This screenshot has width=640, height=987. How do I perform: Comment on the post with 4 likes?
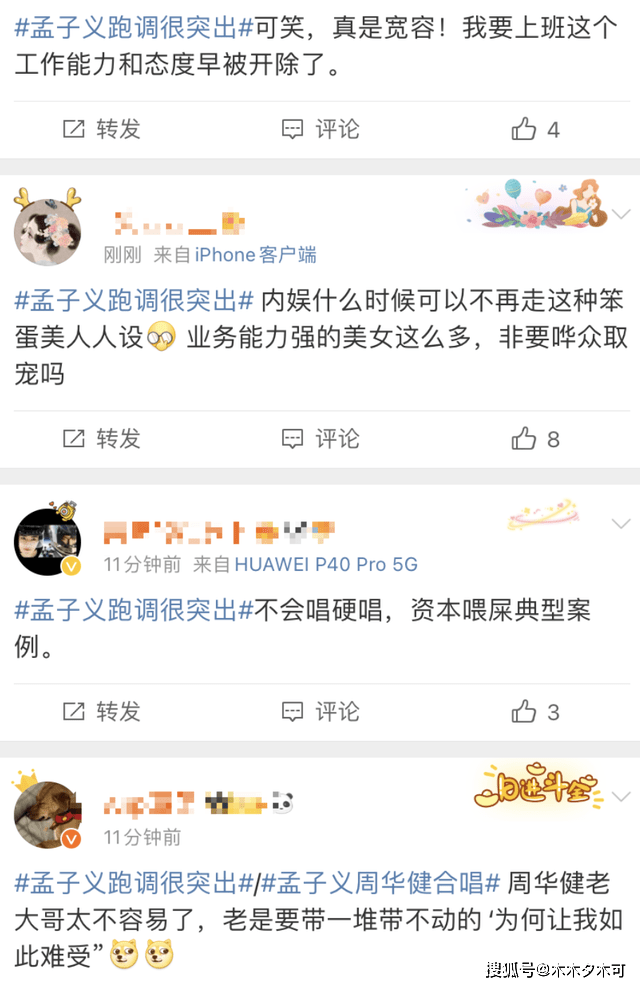point(321,129)
